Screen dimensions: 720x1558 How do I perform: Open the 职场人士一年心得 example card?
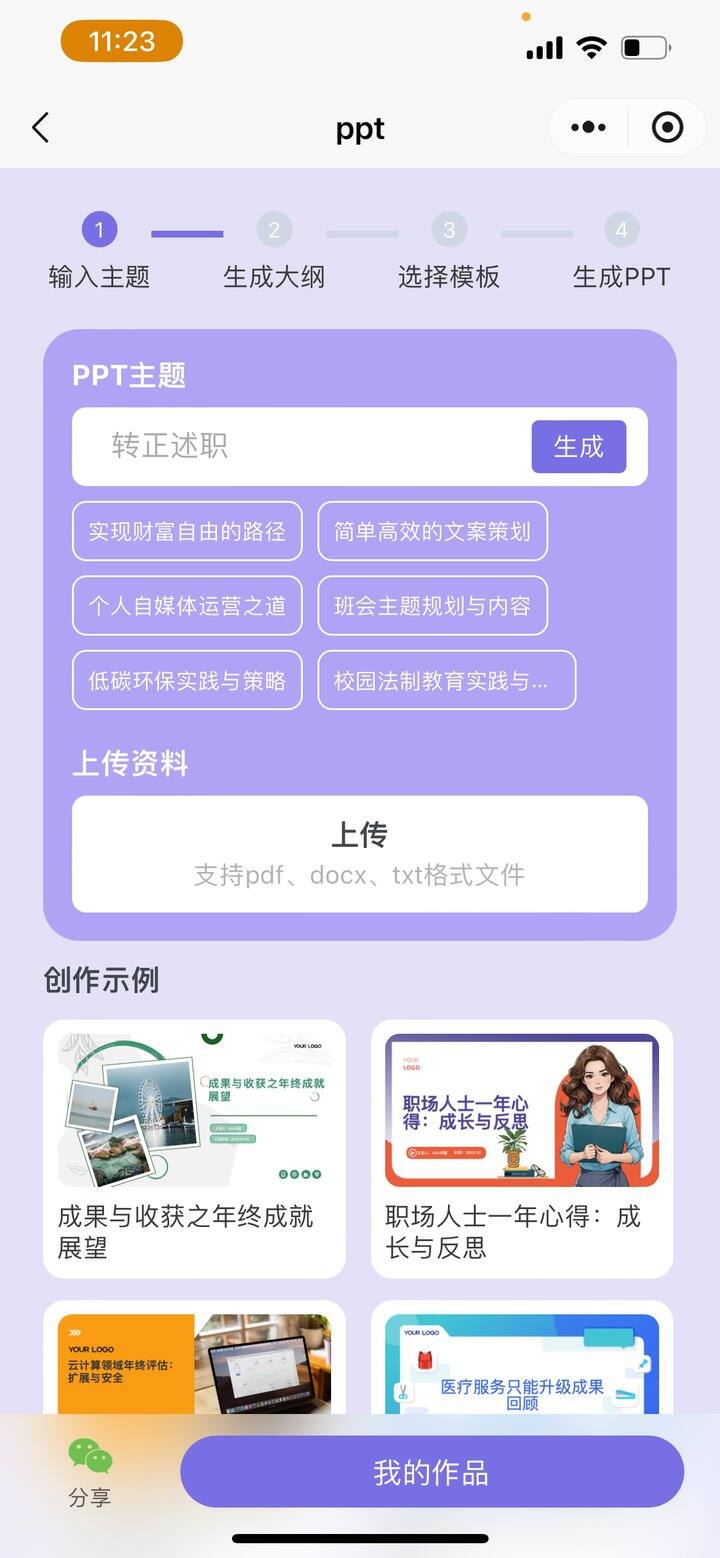tap(522, 1149)
